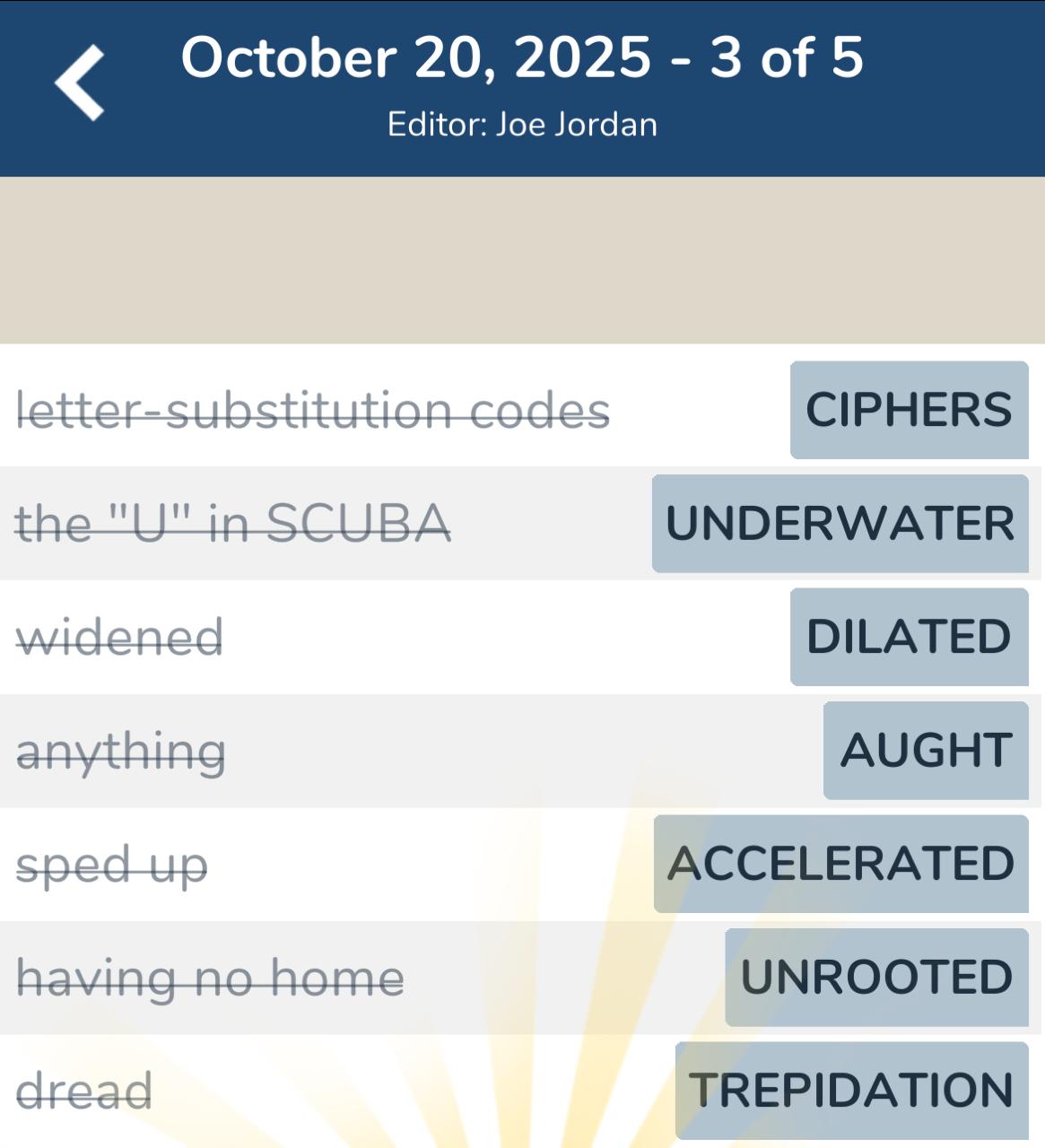
Task: Tap the CIPHERS answer tile
Action: [x=909, y=410]
